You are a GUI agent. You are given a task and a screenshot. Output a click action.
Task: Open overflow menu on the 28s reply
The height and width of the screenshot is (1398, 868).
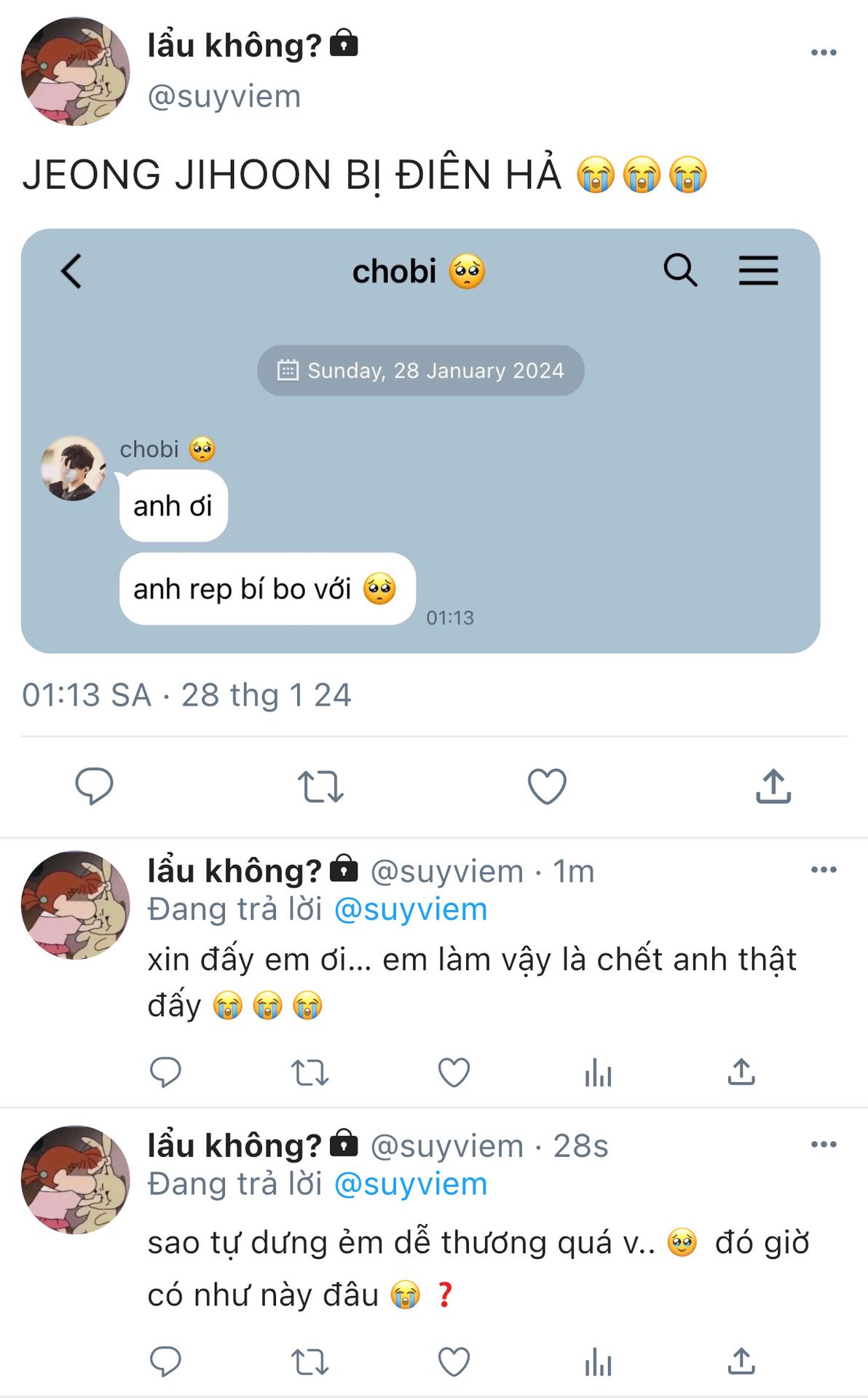[x=824, y=1144]
